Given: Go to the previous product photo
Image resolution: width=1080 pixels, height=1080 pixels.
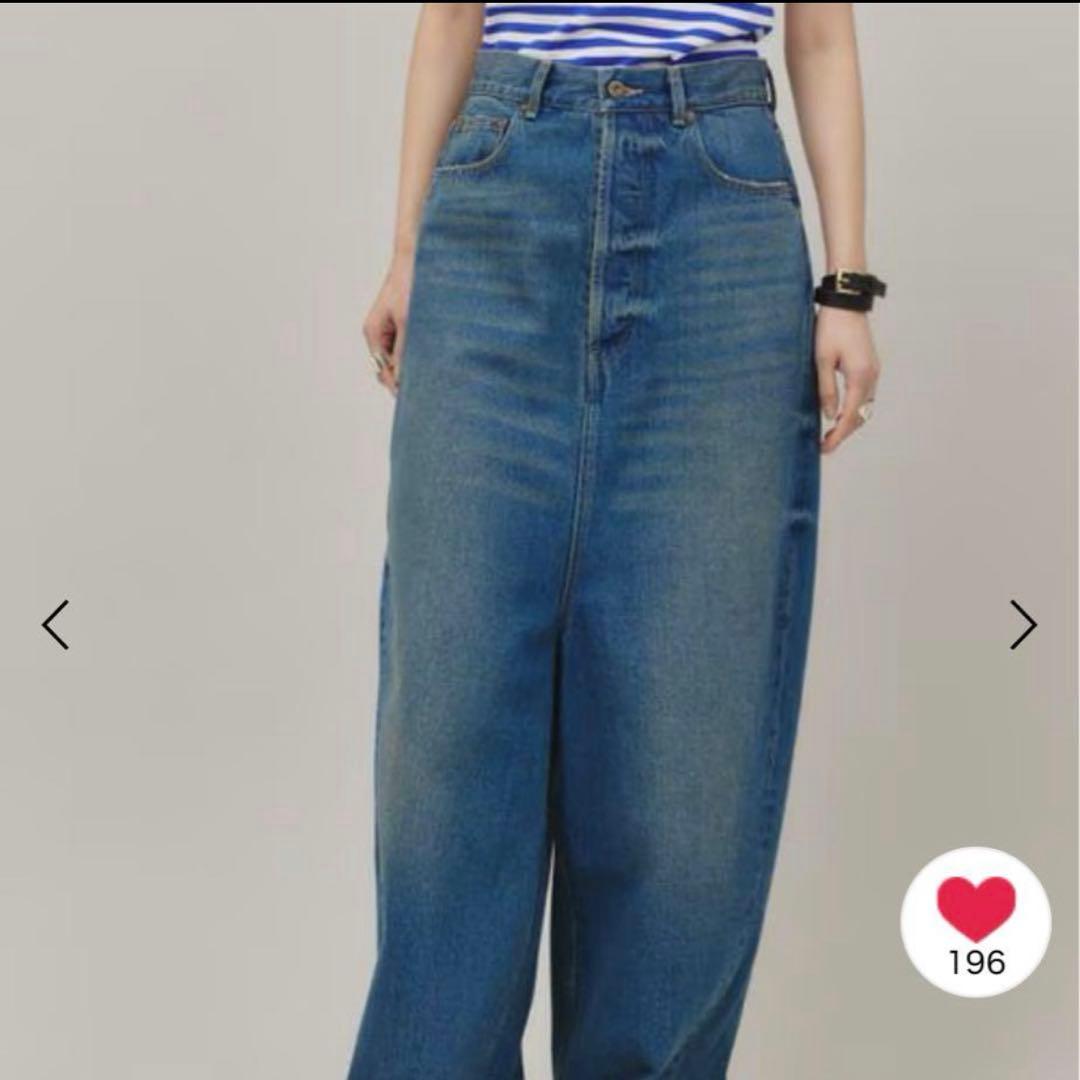Looking at the screenshot, I should (56, 625).
